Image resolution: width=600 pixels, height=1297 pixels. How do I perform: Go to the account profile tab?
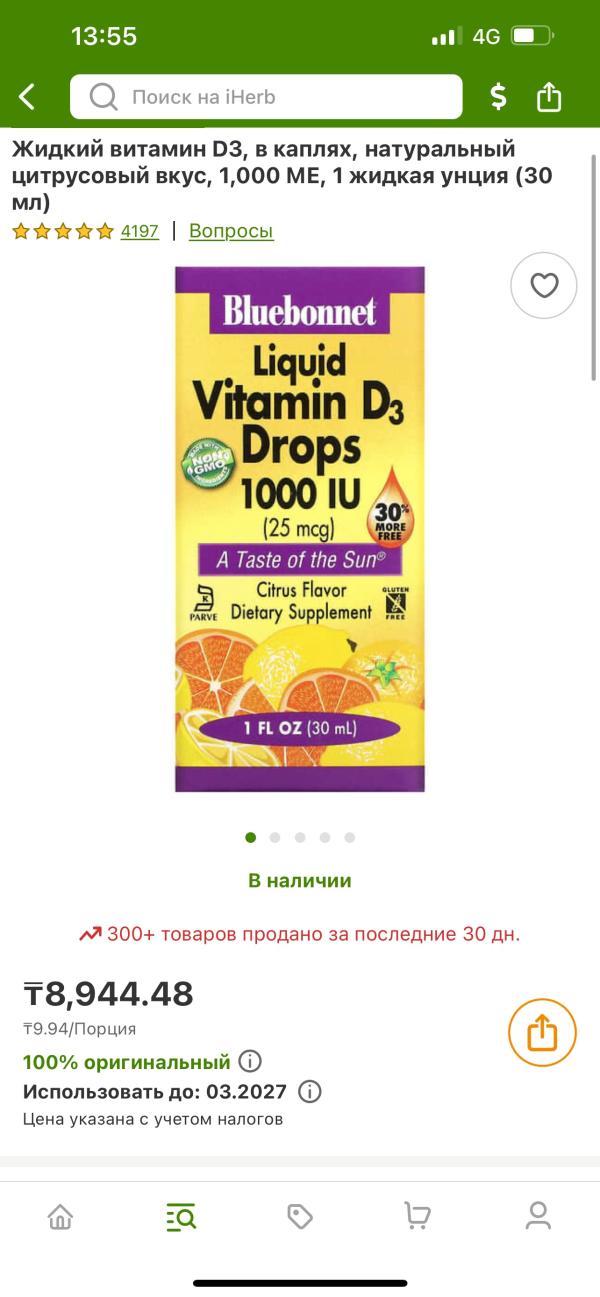pyautogui.click(x=538, y=1216)
